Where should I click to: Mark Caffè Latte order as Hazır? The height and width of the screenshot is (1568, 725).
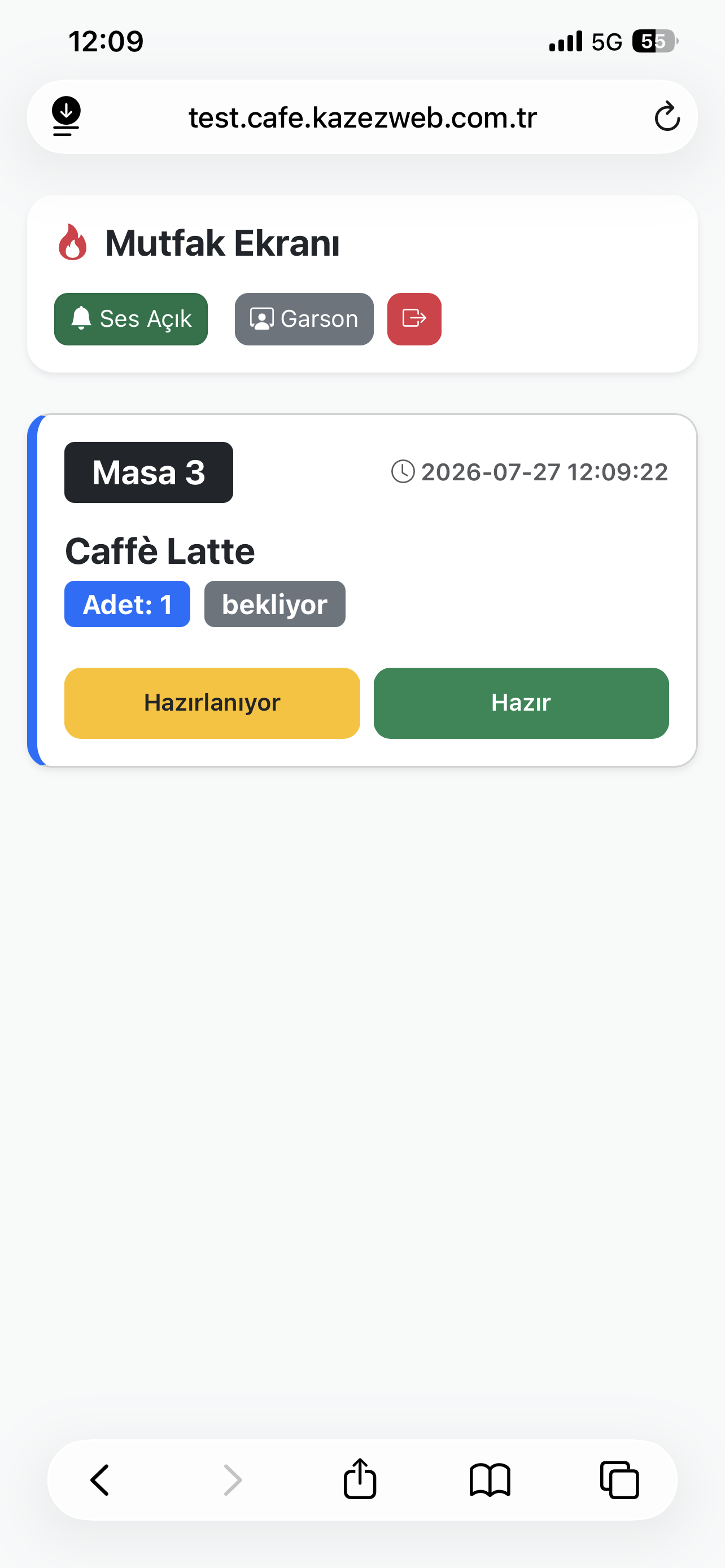521,703
